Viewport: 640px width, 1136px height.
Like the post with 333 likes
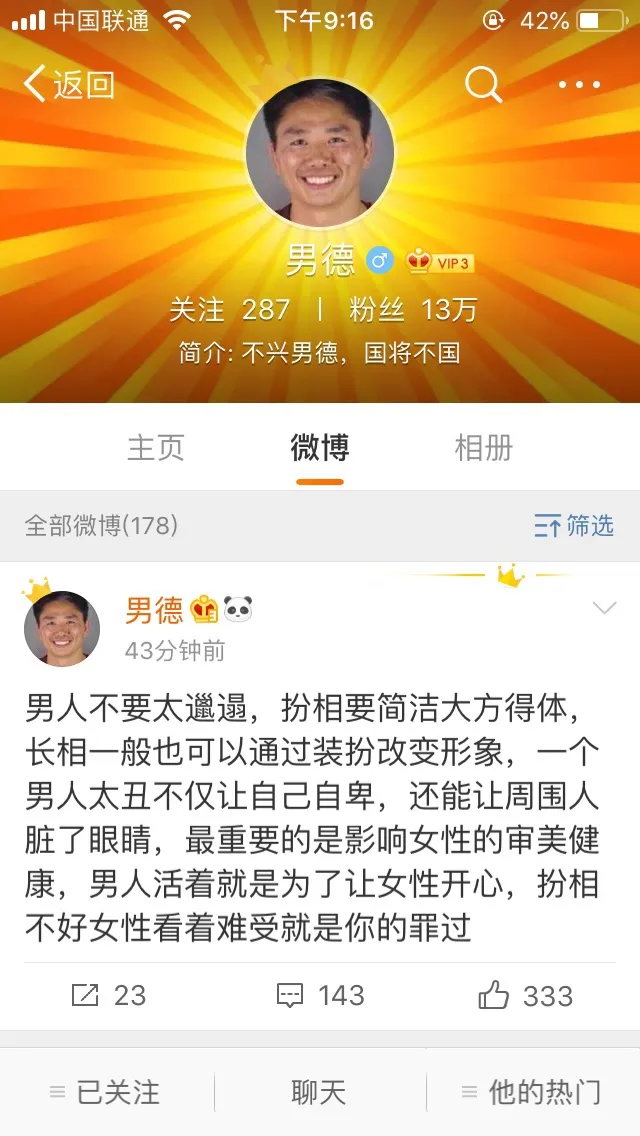point(525,995)
